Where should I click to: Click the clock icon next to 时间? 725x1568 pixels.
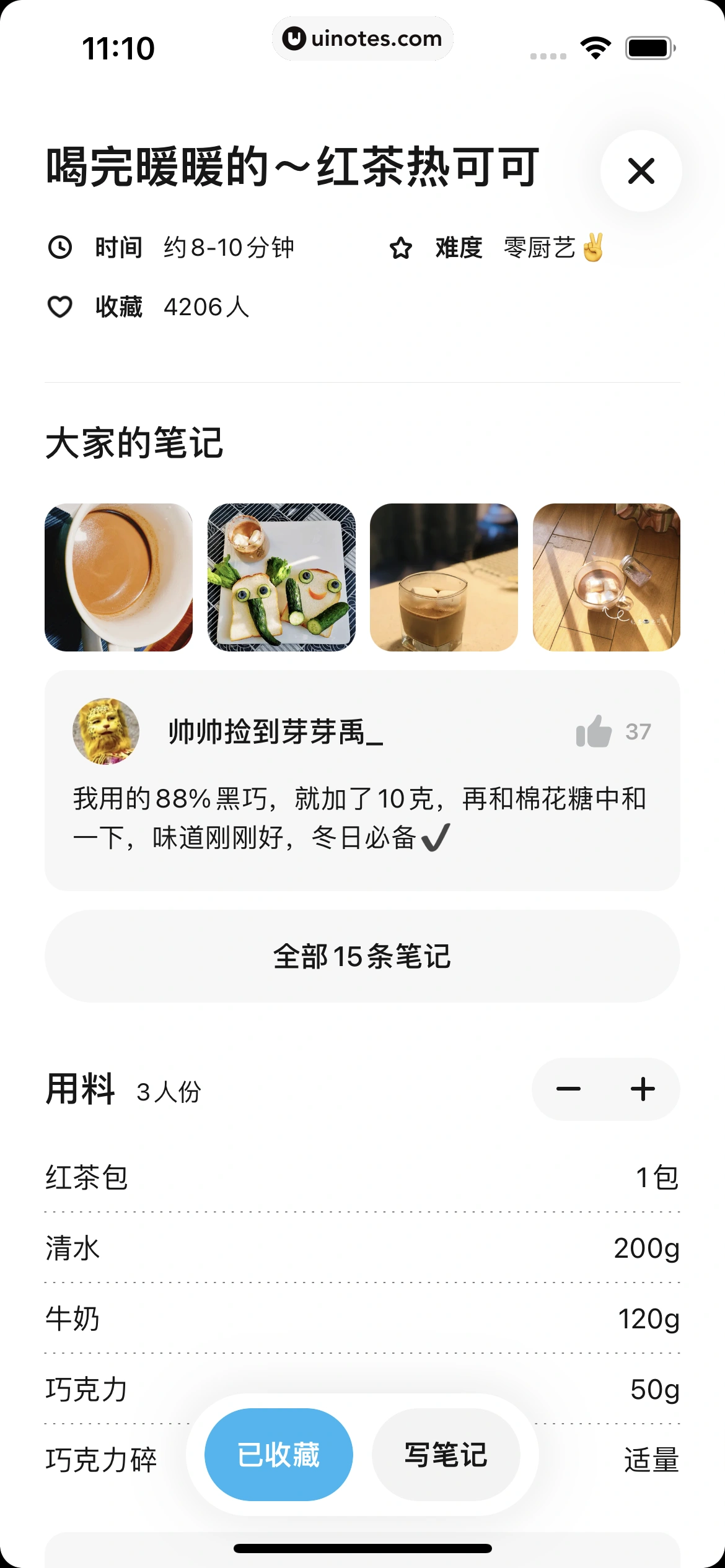[61, 248]
